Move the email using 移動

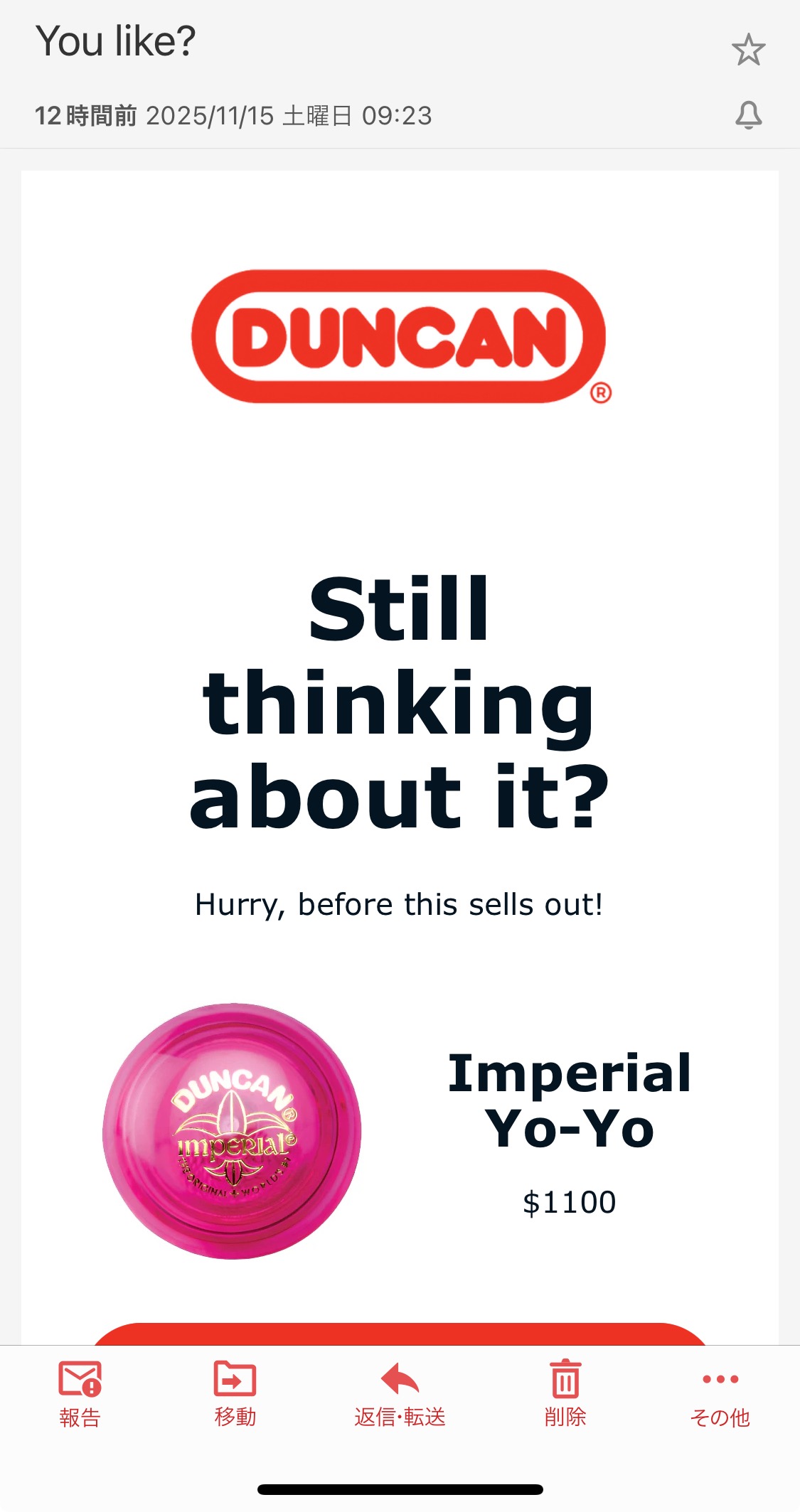pyautogui.click(x=235, y=1393)
